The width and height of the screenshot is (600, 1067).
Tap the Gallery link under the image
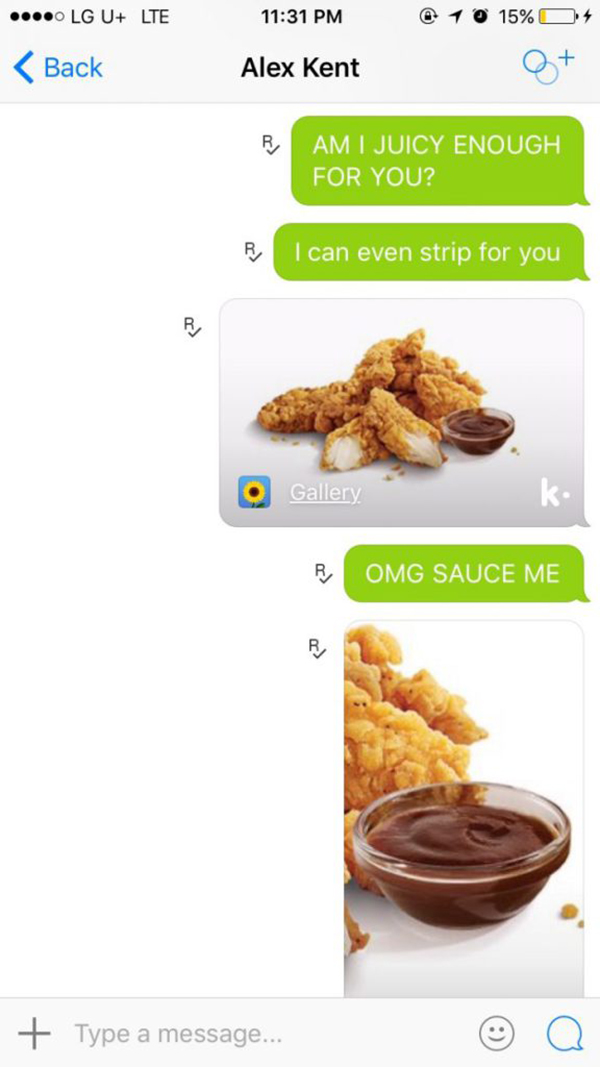pos(324,492)
